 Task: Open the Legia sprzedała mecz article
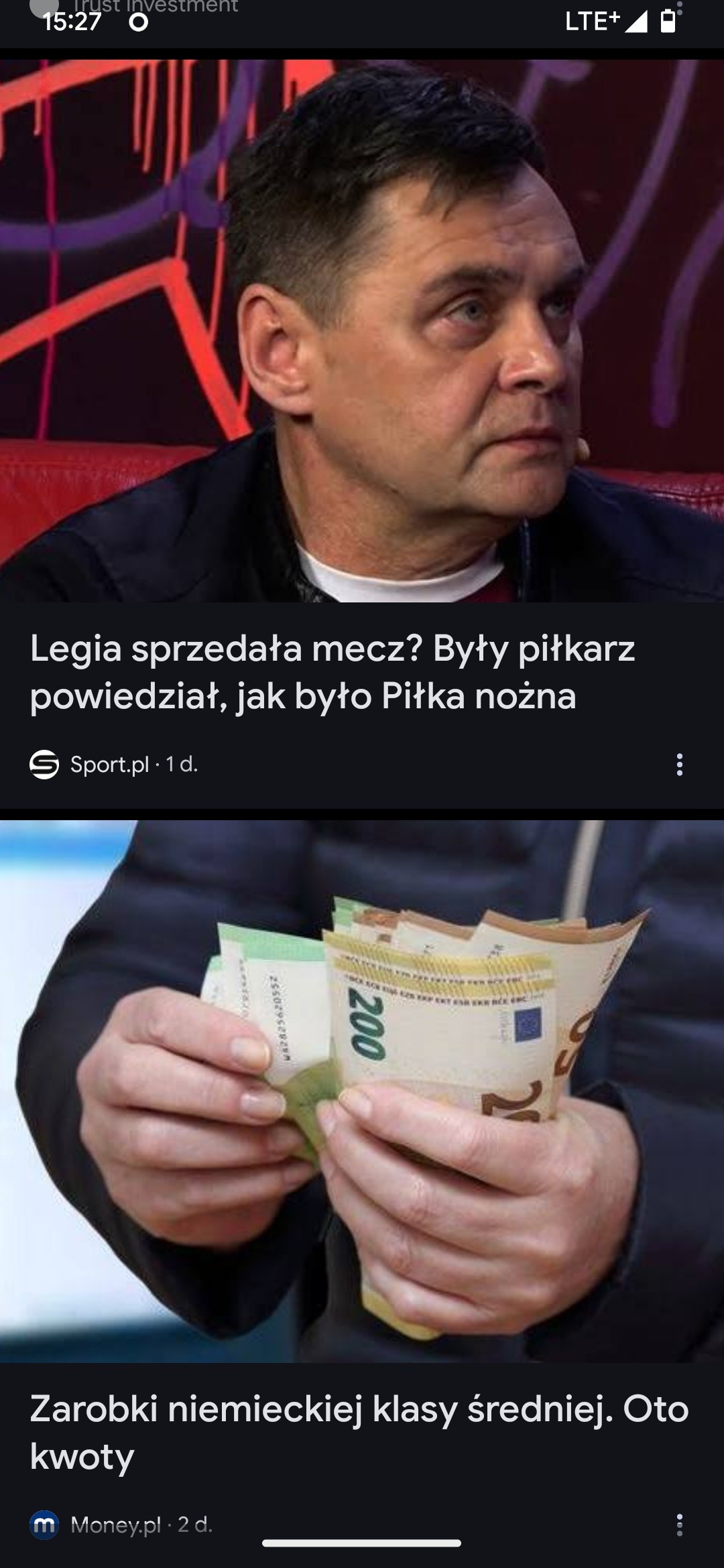(x=333, y=672)
